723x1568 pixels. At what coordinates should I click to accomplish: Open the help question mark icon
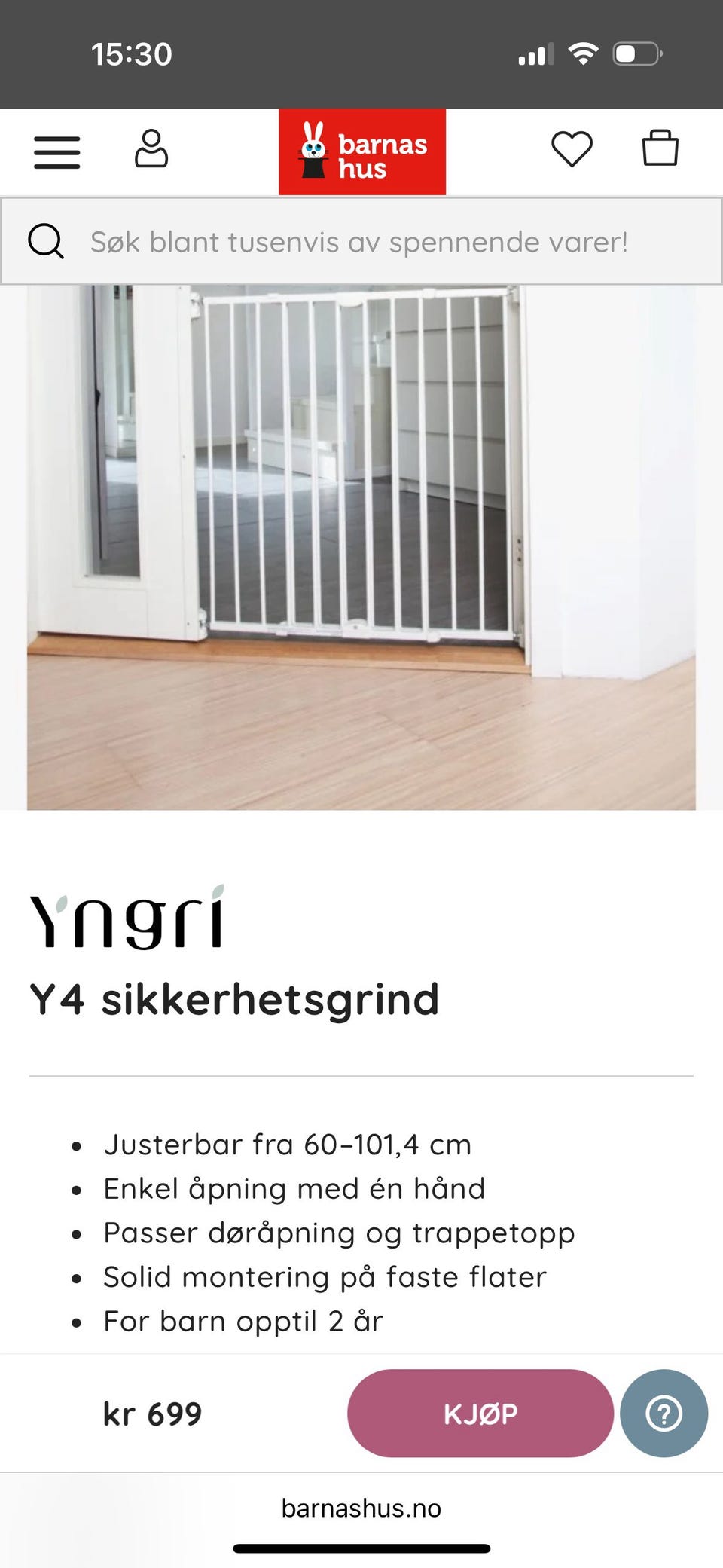click(664, 1414)
